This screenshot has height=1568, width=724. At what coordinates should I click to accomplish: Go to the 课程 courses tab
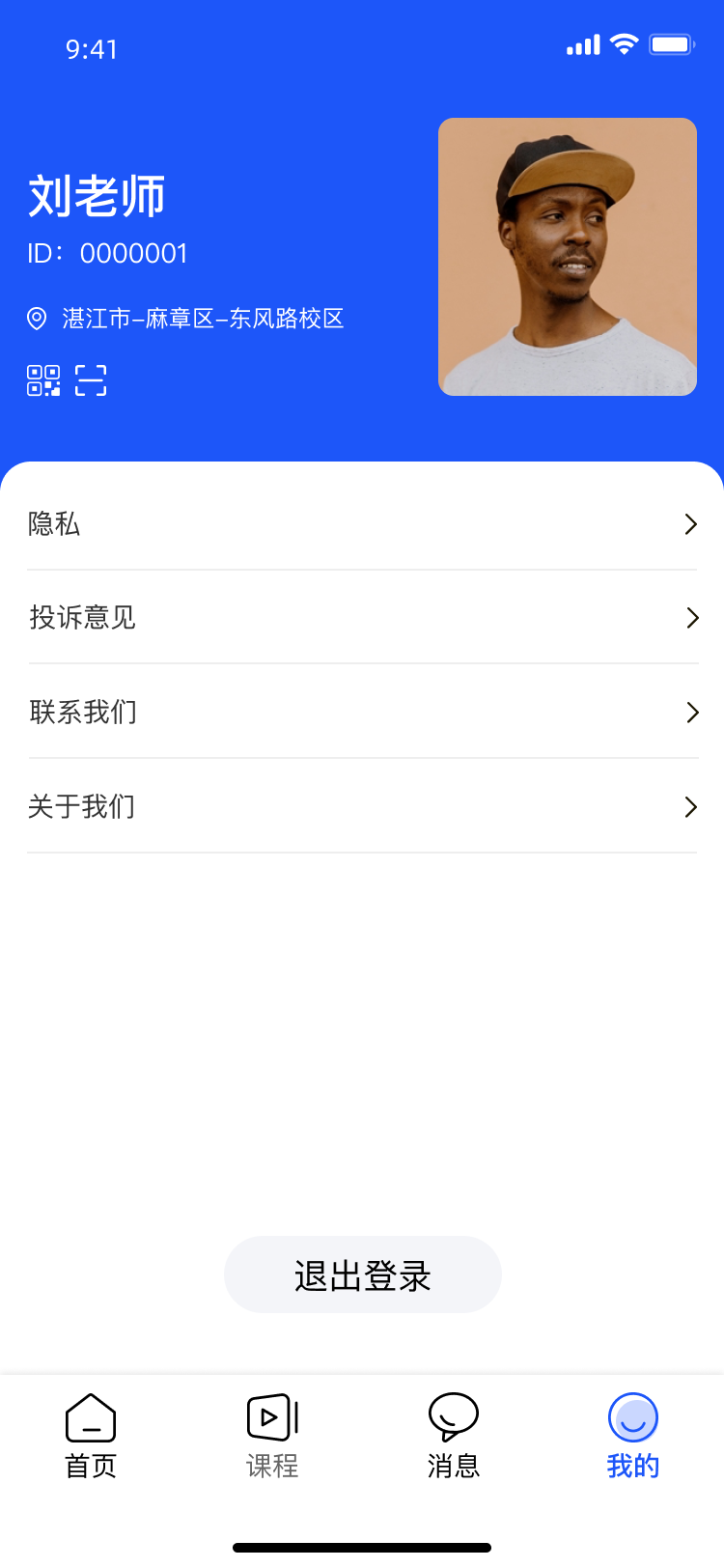click(x=272, y=1437)
